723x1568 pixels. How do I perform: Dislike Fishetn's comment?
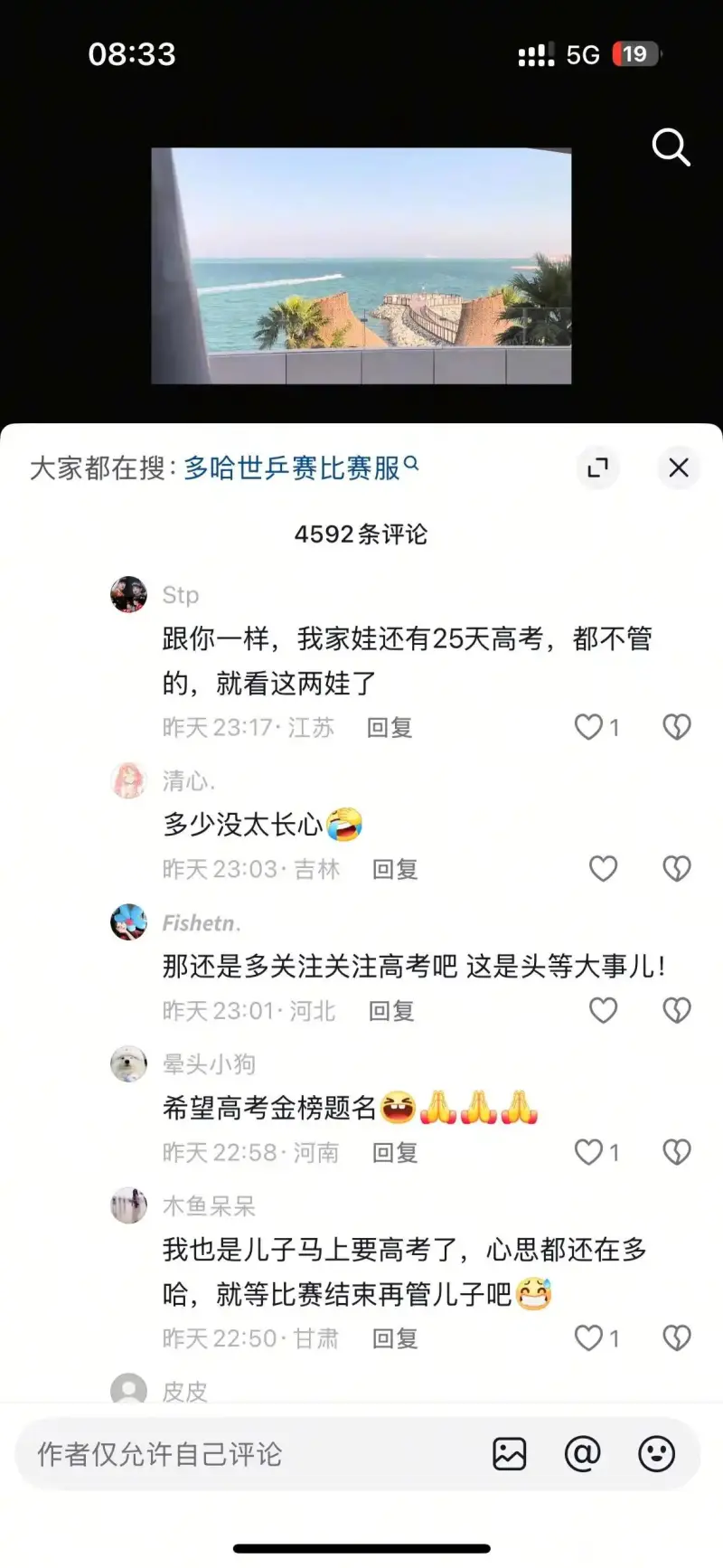pyautogui.click(x=677, y=1010)
